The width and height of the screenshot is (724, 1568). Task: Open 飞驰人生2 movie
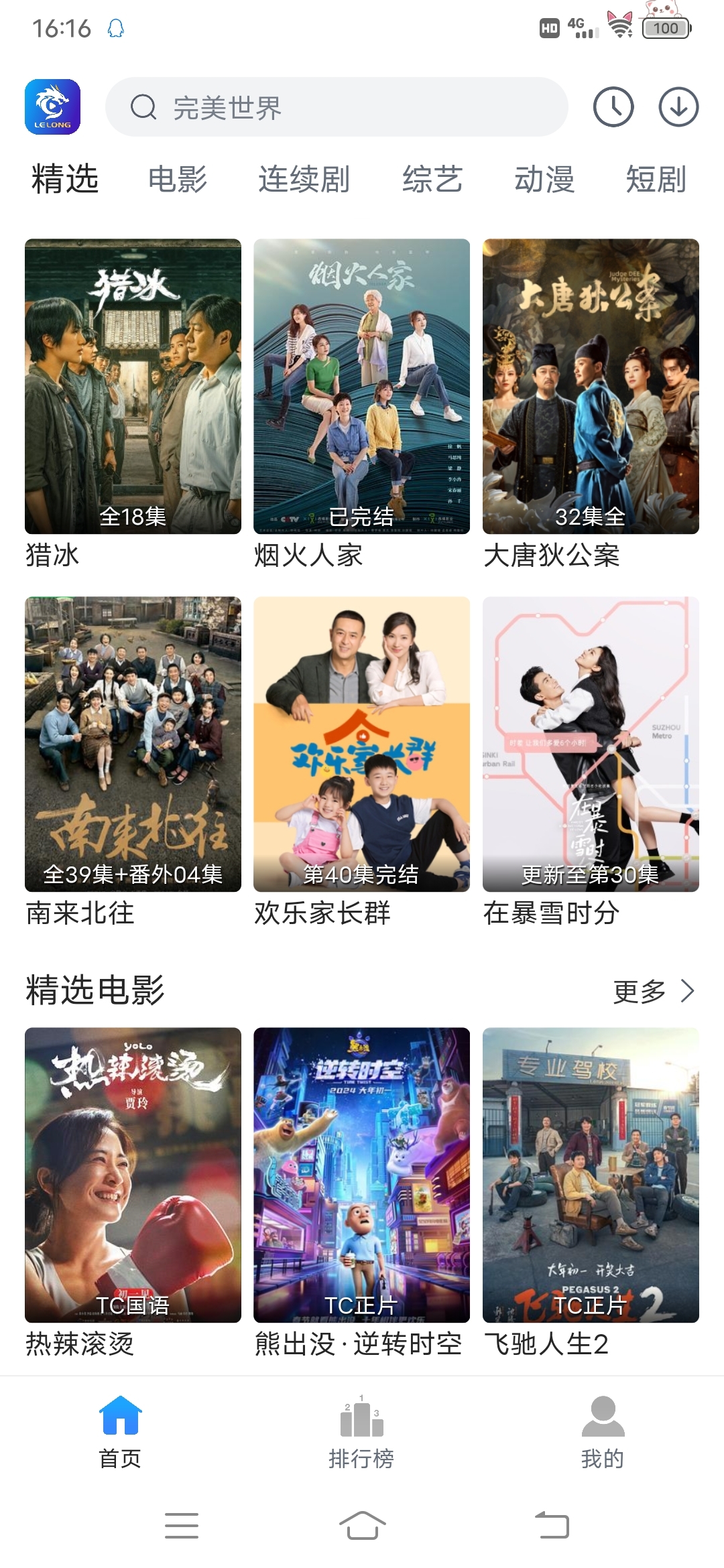(591, 1175)
